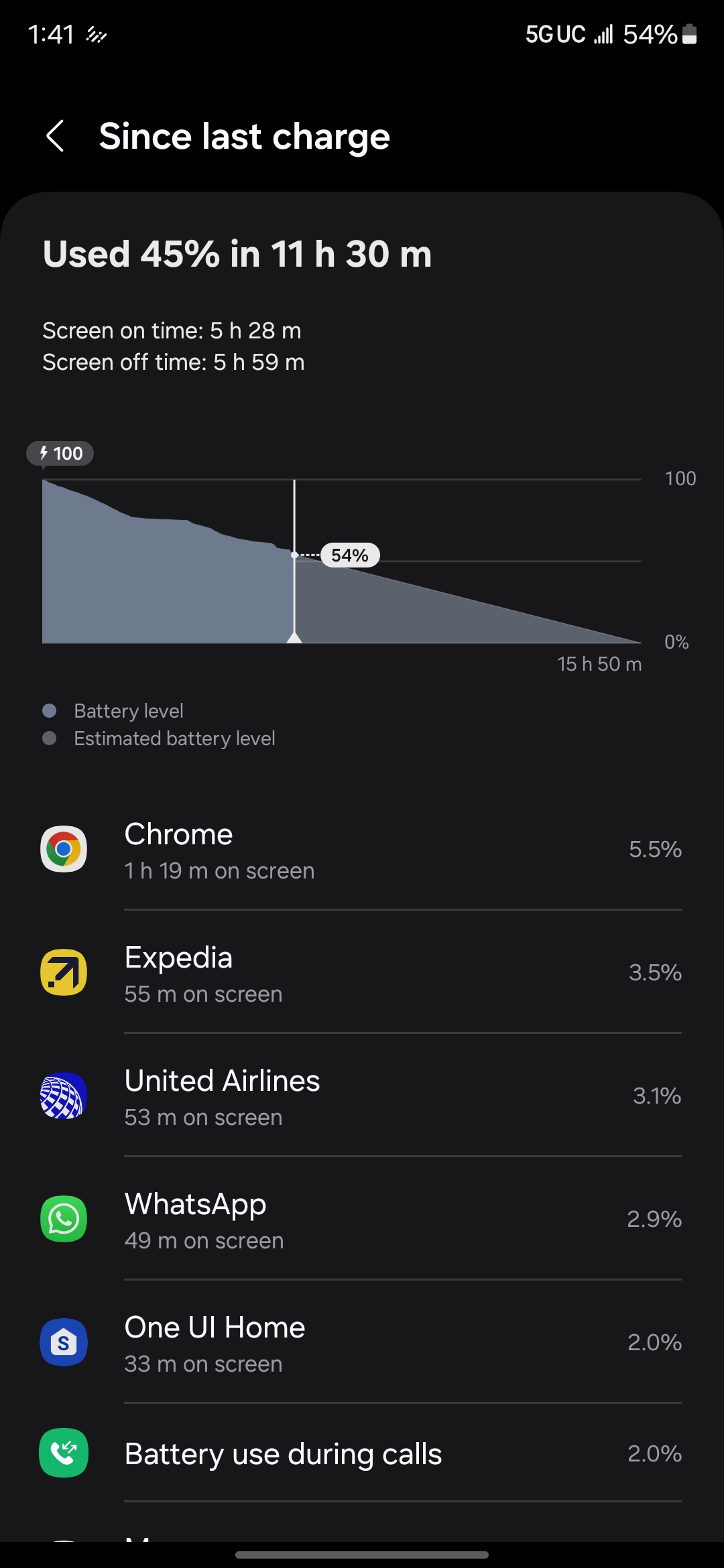Image resolution: width=724 pixels, height=1568 pixels.
Task: Select the Since last charge title
Action: pos(245,136)
